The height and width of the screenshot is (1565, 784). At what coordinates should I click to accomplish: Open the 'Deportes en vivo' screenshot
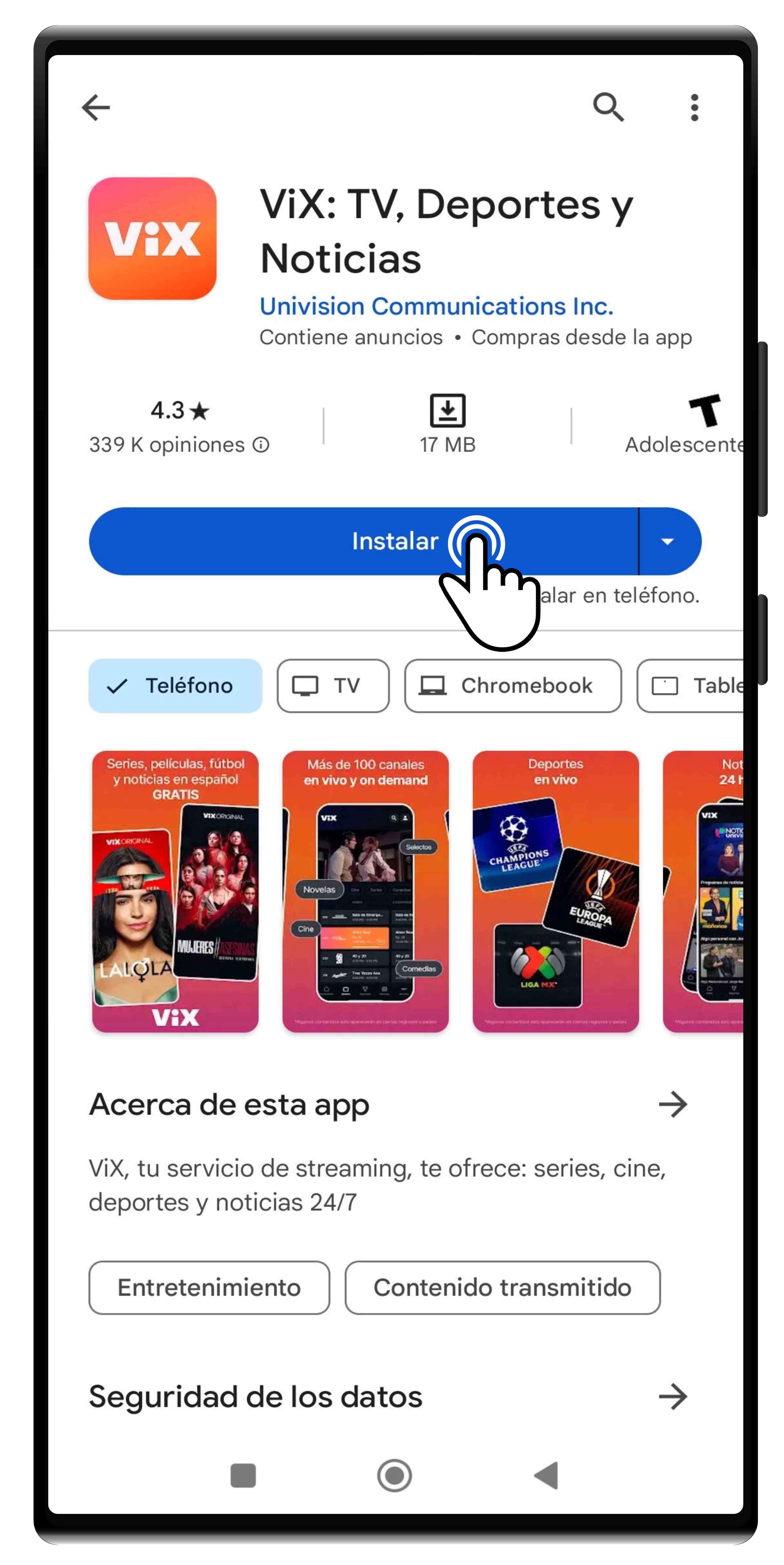[x=555, y=891]
